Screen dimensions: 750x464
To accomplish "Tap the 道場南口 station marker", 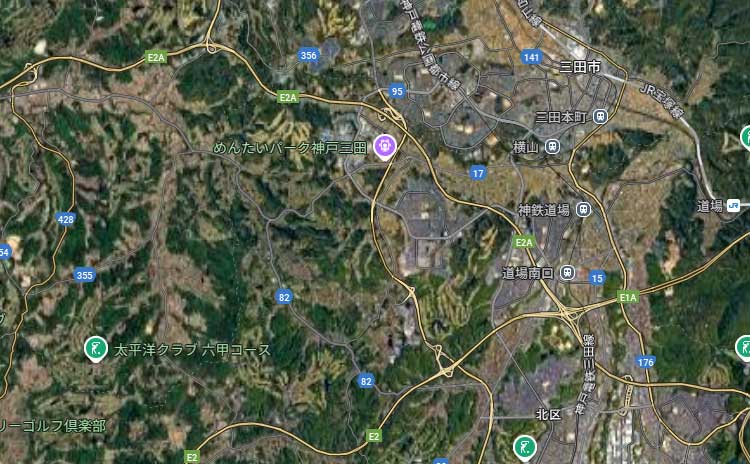I will (x=567, y=272).
